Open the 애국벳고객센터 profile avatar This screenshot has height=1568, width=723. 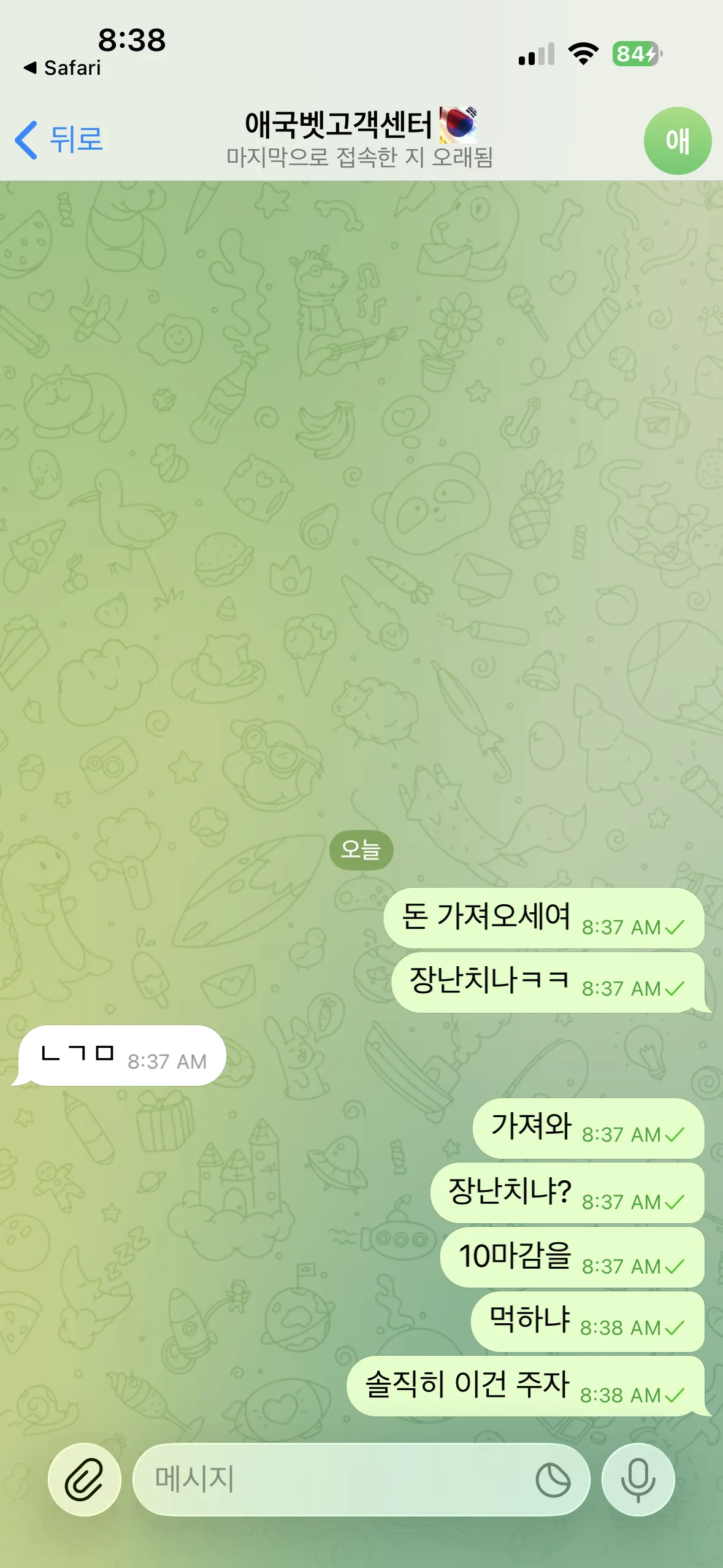[x=677, y=140]
